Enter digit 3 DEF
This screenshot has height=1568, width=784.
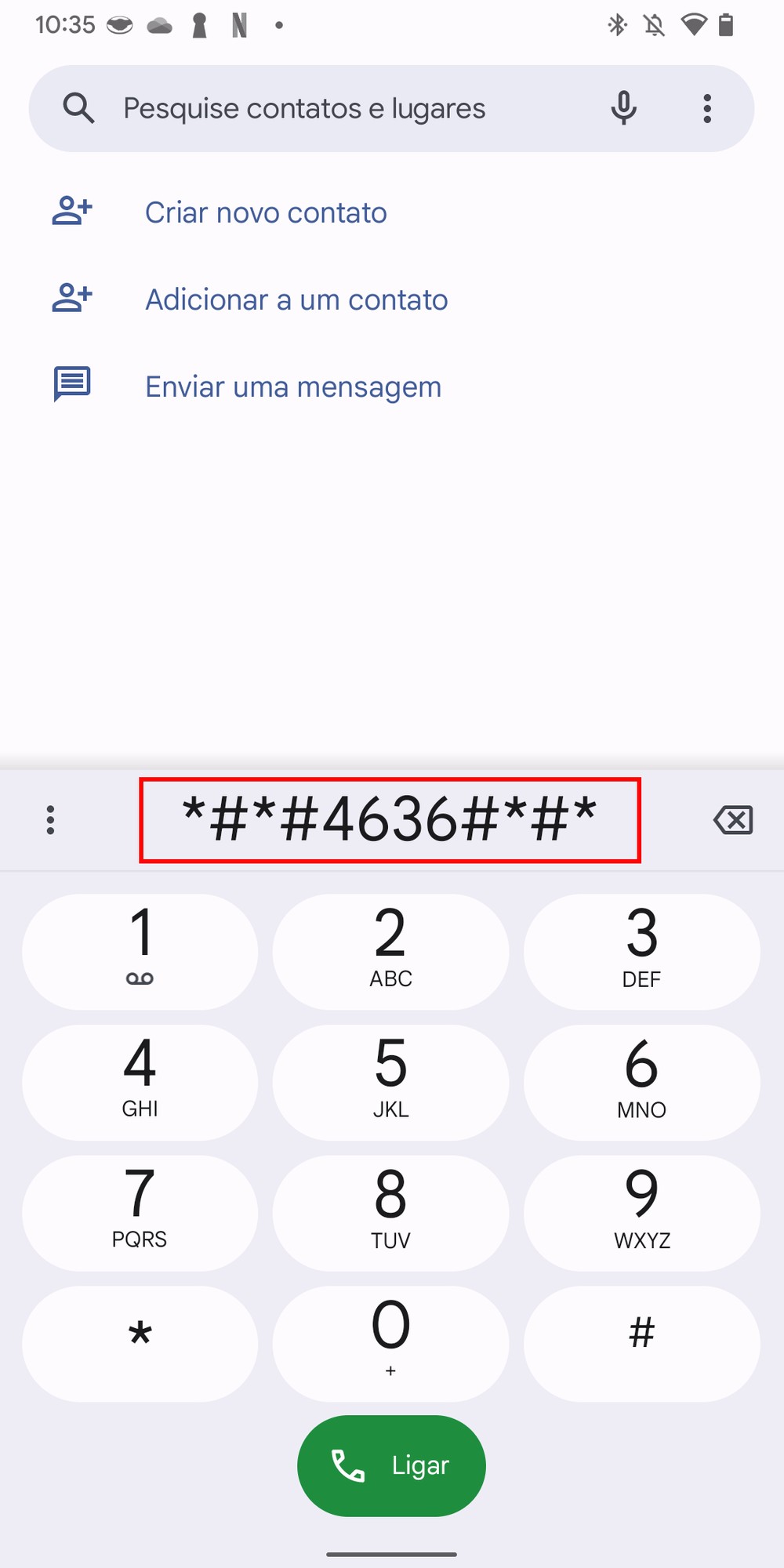coord(641,951)
